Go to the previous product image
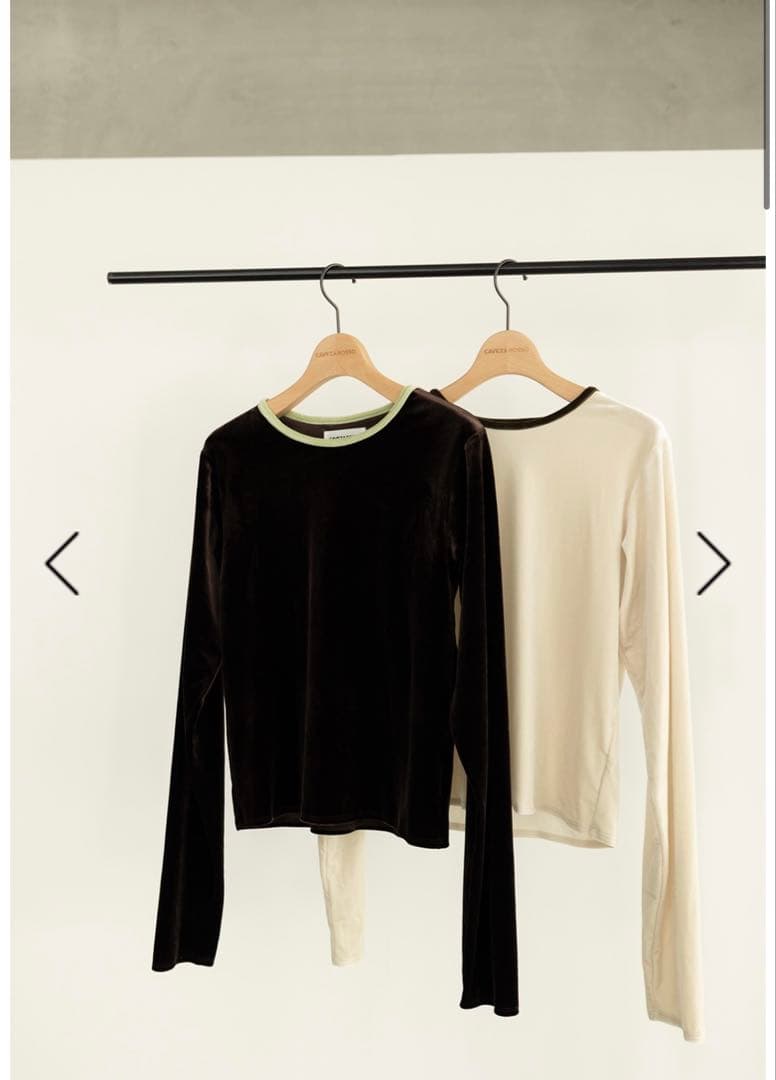Image resolution: width=776 pixels, height=1080 pixels. coord(62,564)
